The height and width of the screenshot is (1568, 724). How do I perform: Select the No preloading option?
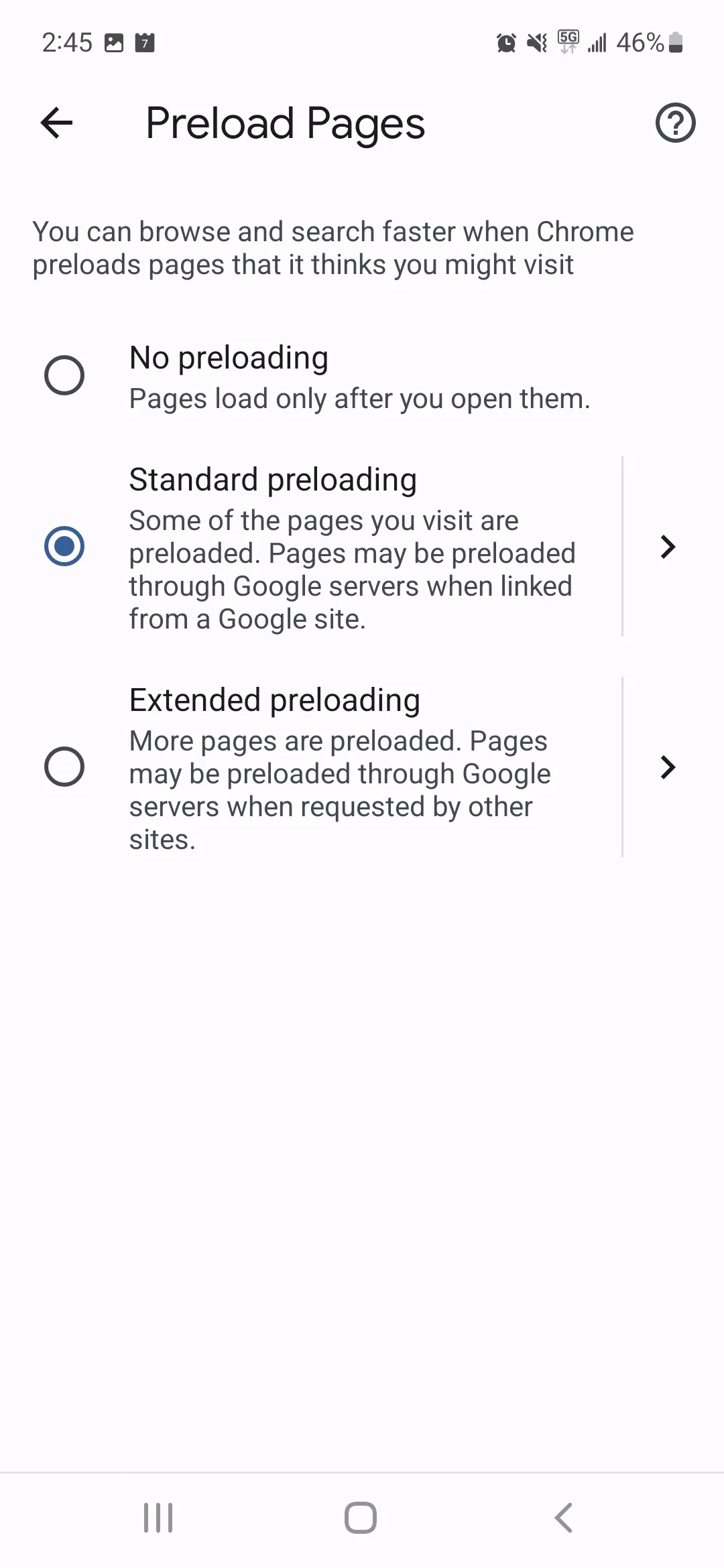coord(64,375)
